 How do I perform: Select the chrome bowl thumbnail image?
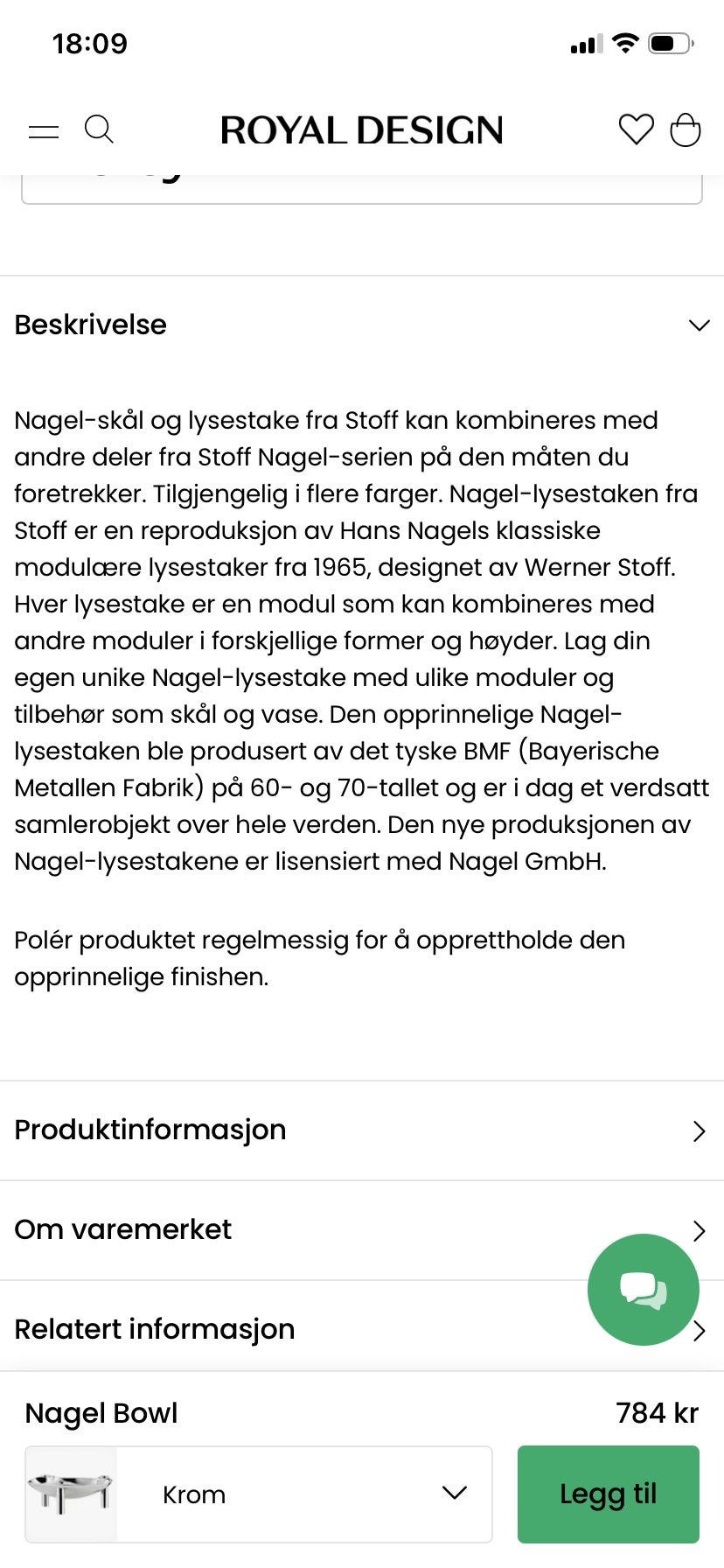coord(72,1494)
